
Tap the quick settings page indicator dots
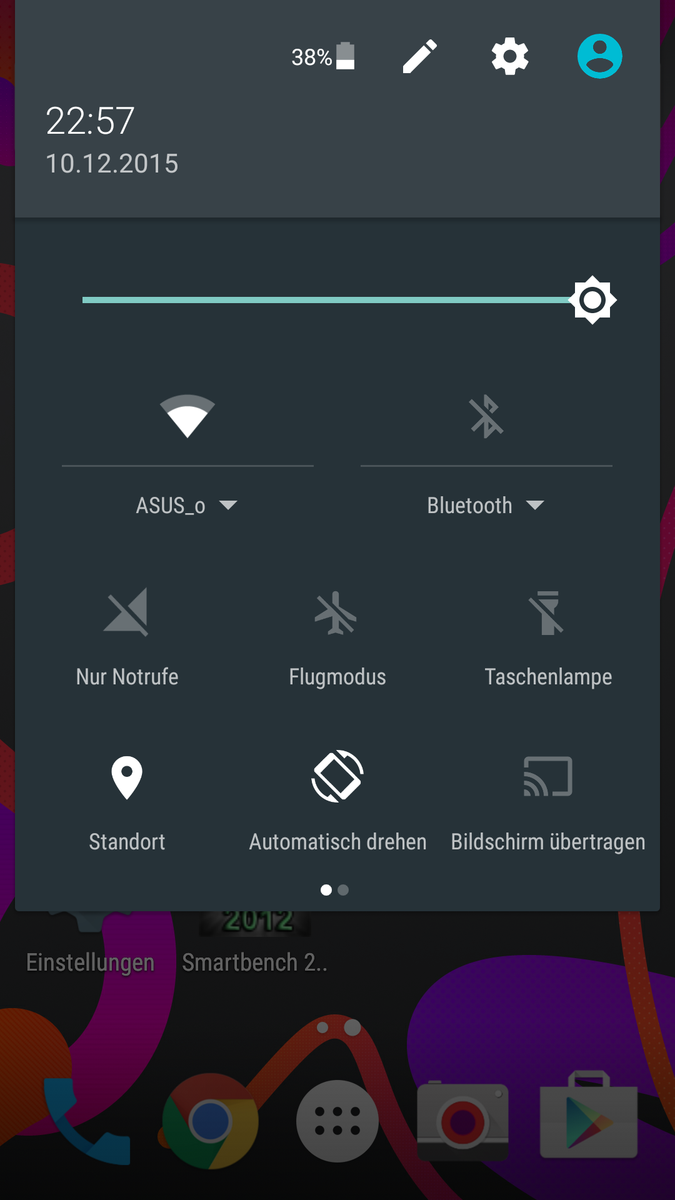[334, 890]
